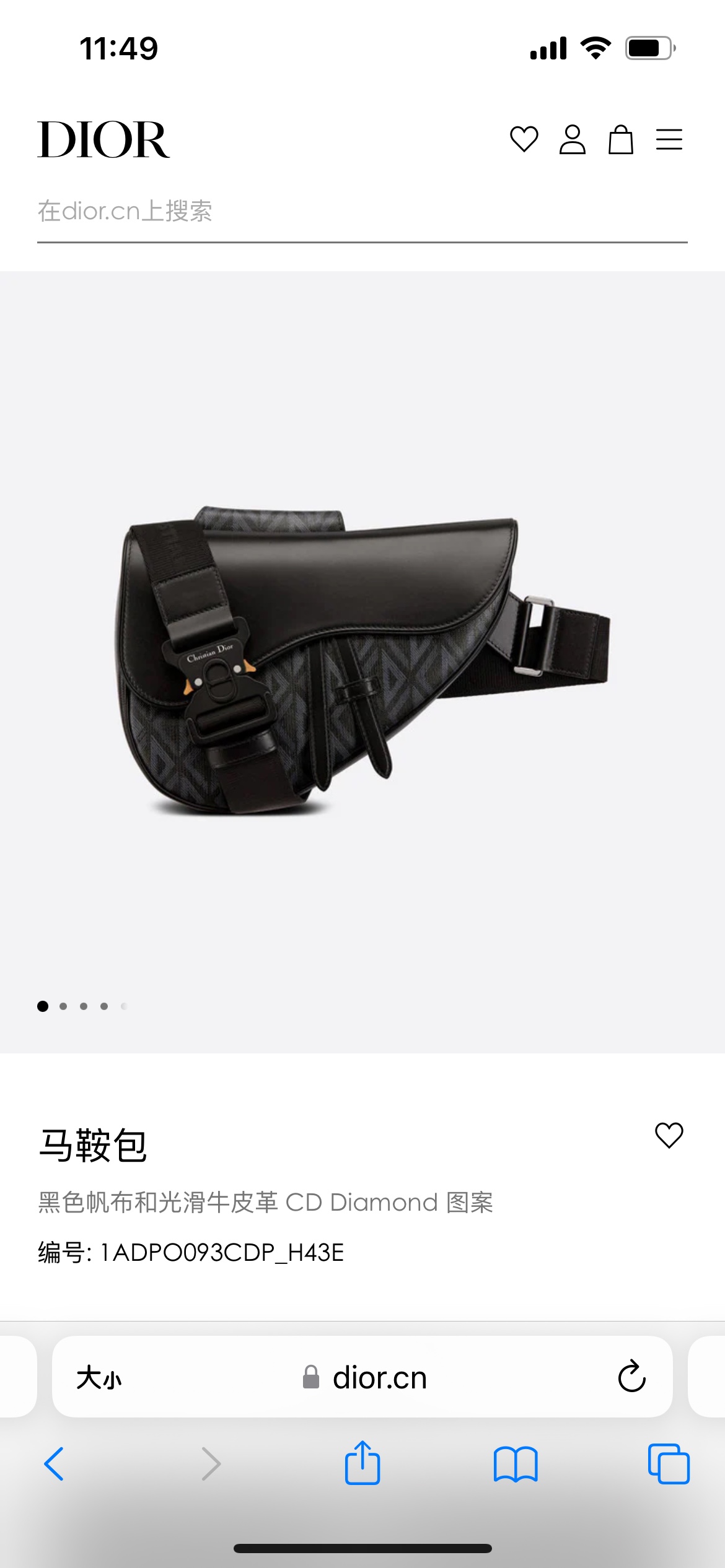Screen dimensions: 725x1568
Task: Go back in Safari
Action: click(54, 1464)
